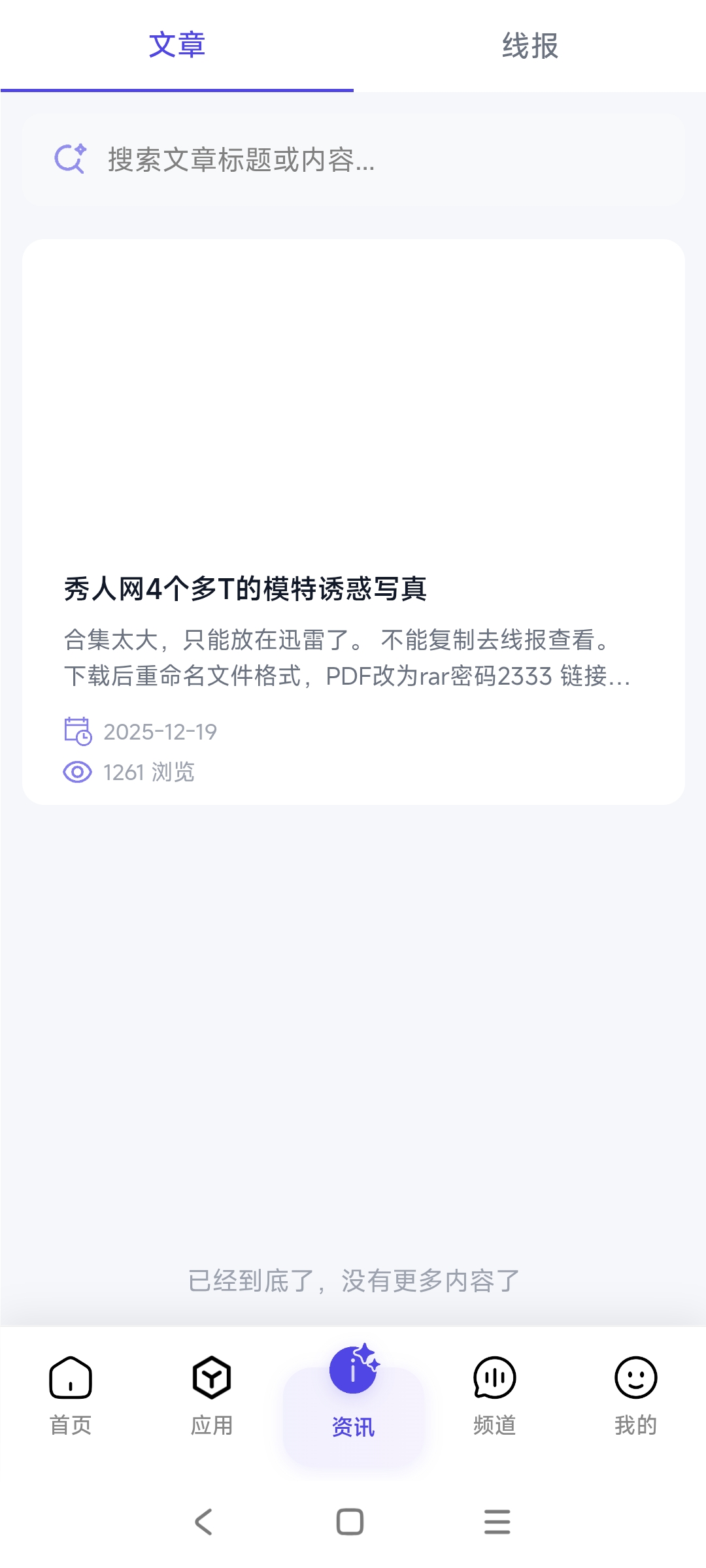Open the 首页 home icon

point(70,1376)
